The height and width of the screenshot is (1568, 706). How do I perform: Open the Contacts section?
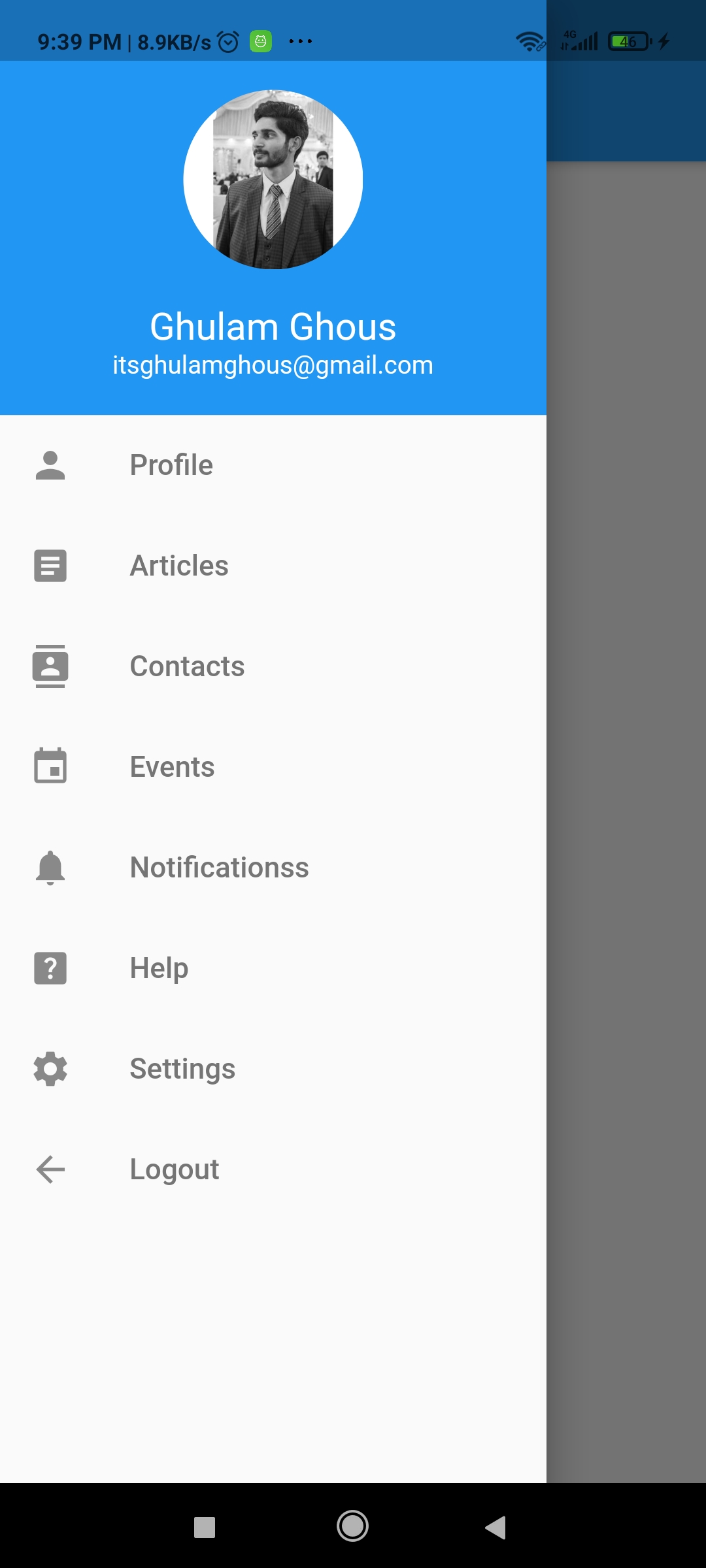point(187,666)
